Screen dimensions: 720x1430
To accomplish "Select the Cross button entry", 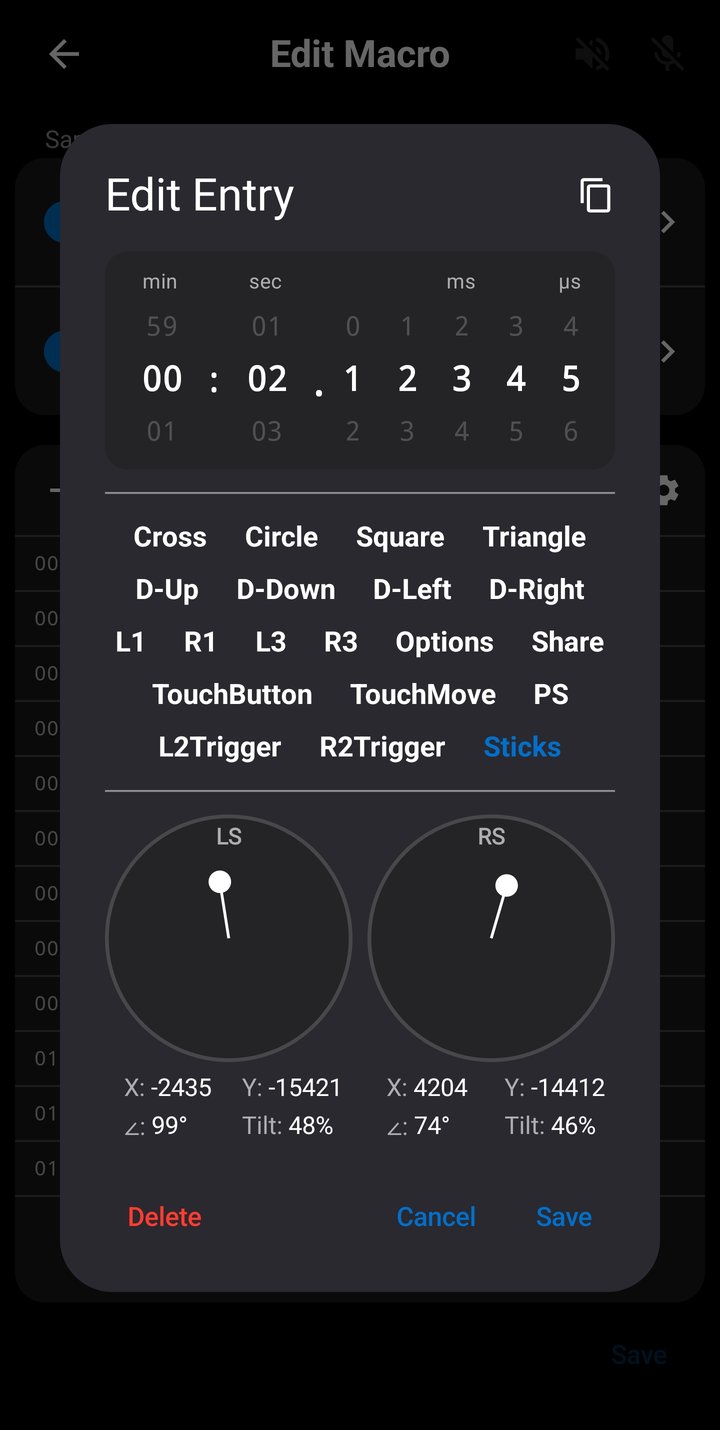I will (170, 537).
